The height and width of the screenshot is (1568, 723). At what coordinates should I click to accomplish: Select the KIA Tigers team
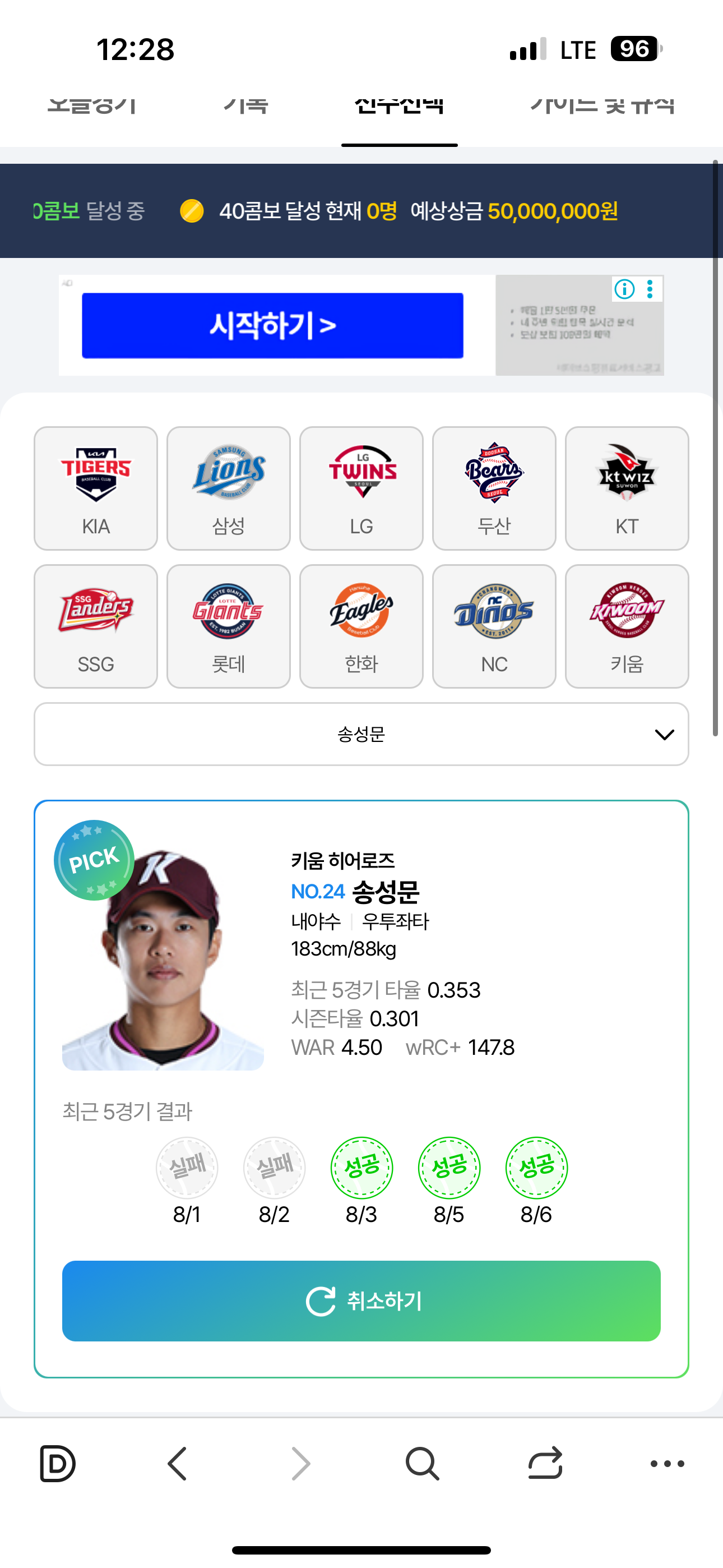coord(95,488)
